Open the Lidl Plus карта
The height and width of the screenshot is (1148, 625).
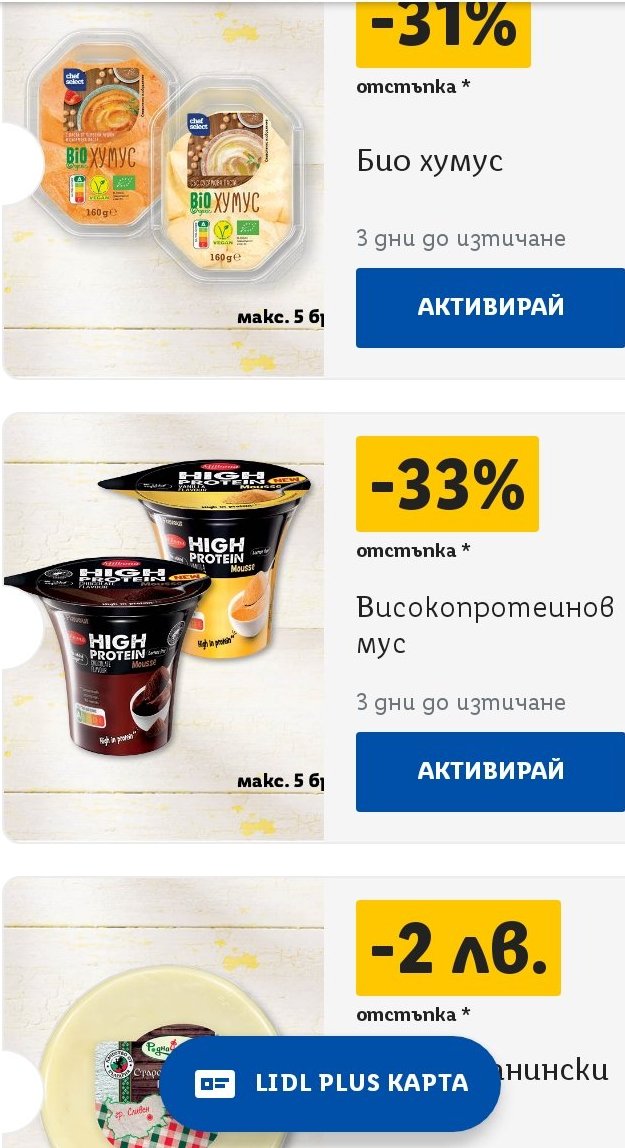[x=331, y=1082]
